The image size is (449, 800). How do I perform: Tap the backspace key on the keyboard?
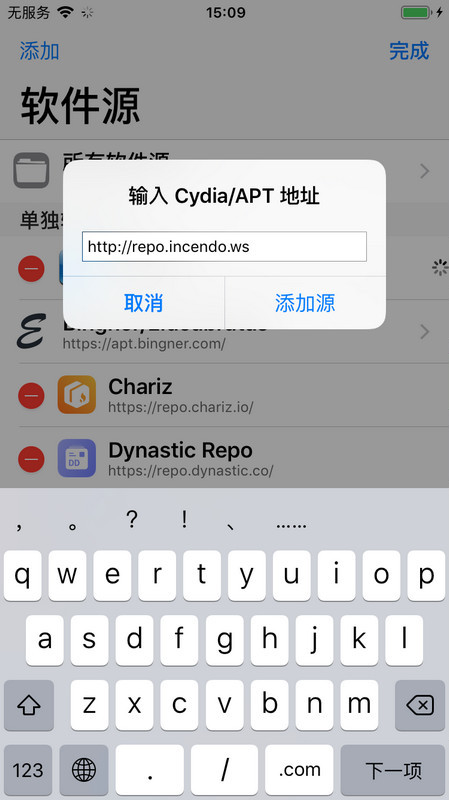[x=420, y=706]
